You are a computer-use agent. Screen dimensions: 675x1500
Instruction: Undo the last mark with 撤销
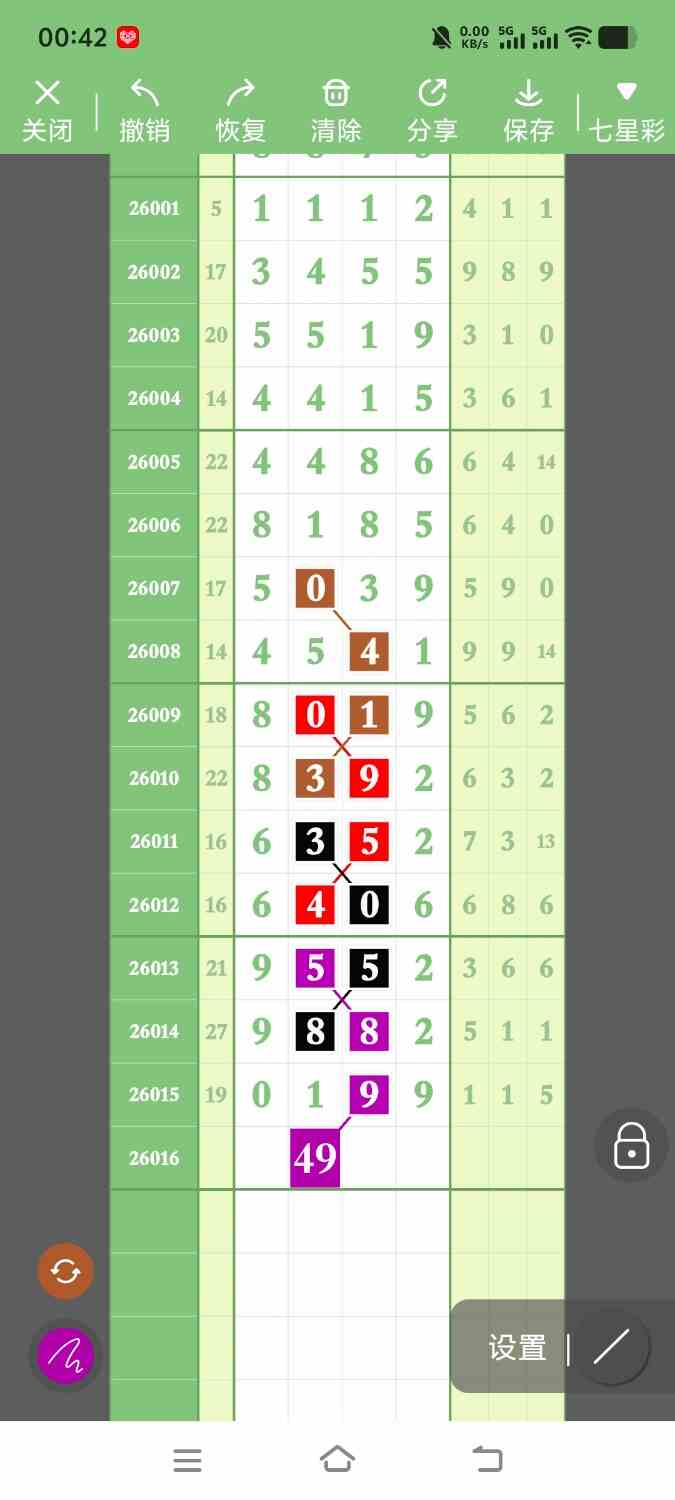point(144,111)
